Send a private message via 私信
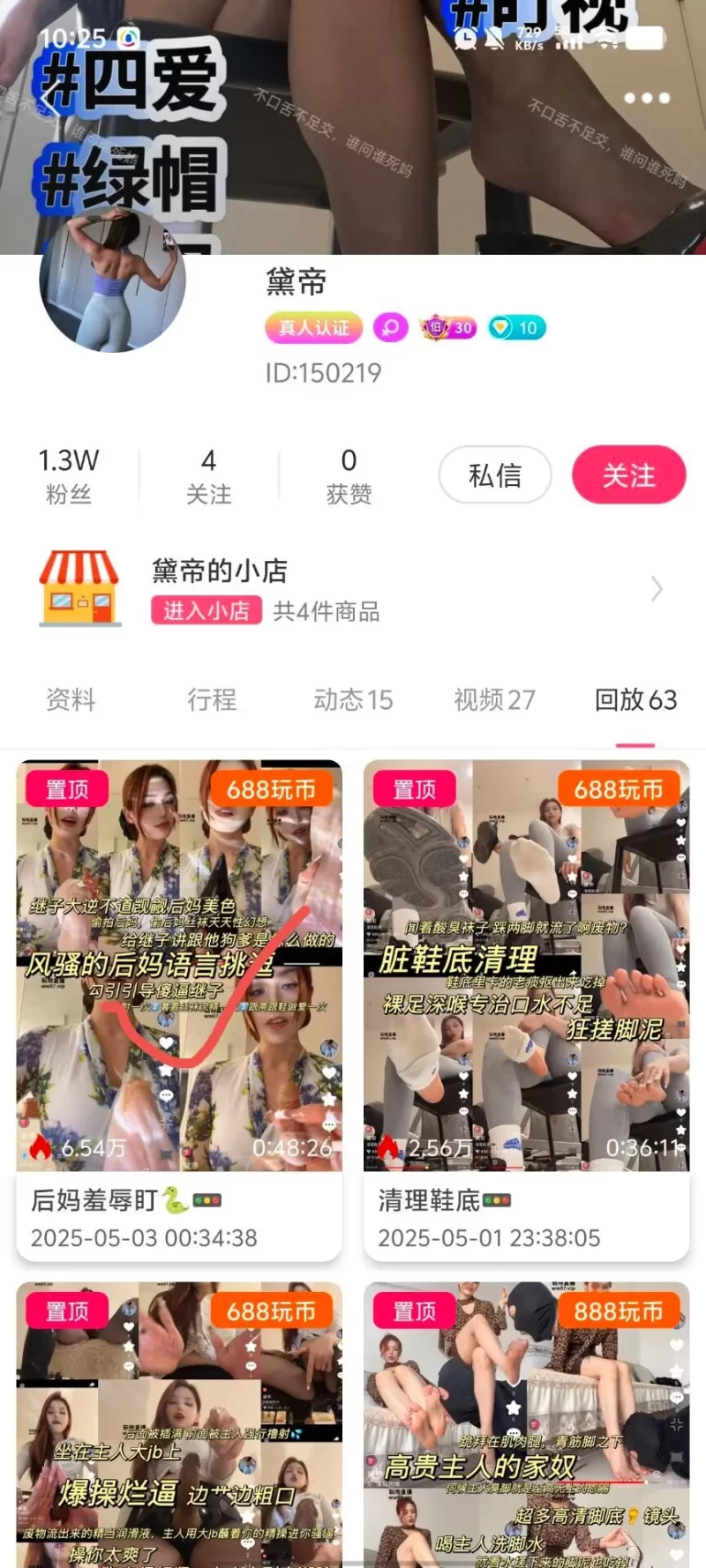706x1568 pixels. pos(495,475)
